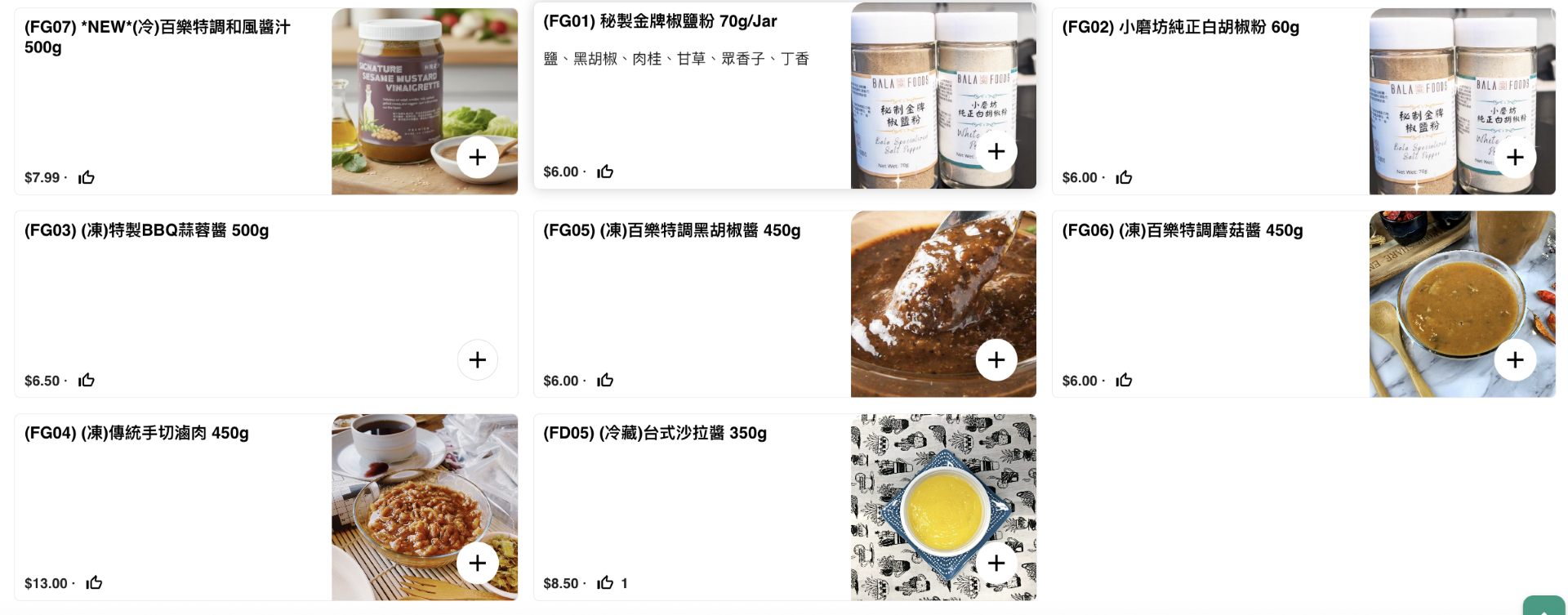This screenshot has width=1568, height=615.
Task: Open the (FG01) 秘製金牌椒鹽粉 product card
Action: 660,21
